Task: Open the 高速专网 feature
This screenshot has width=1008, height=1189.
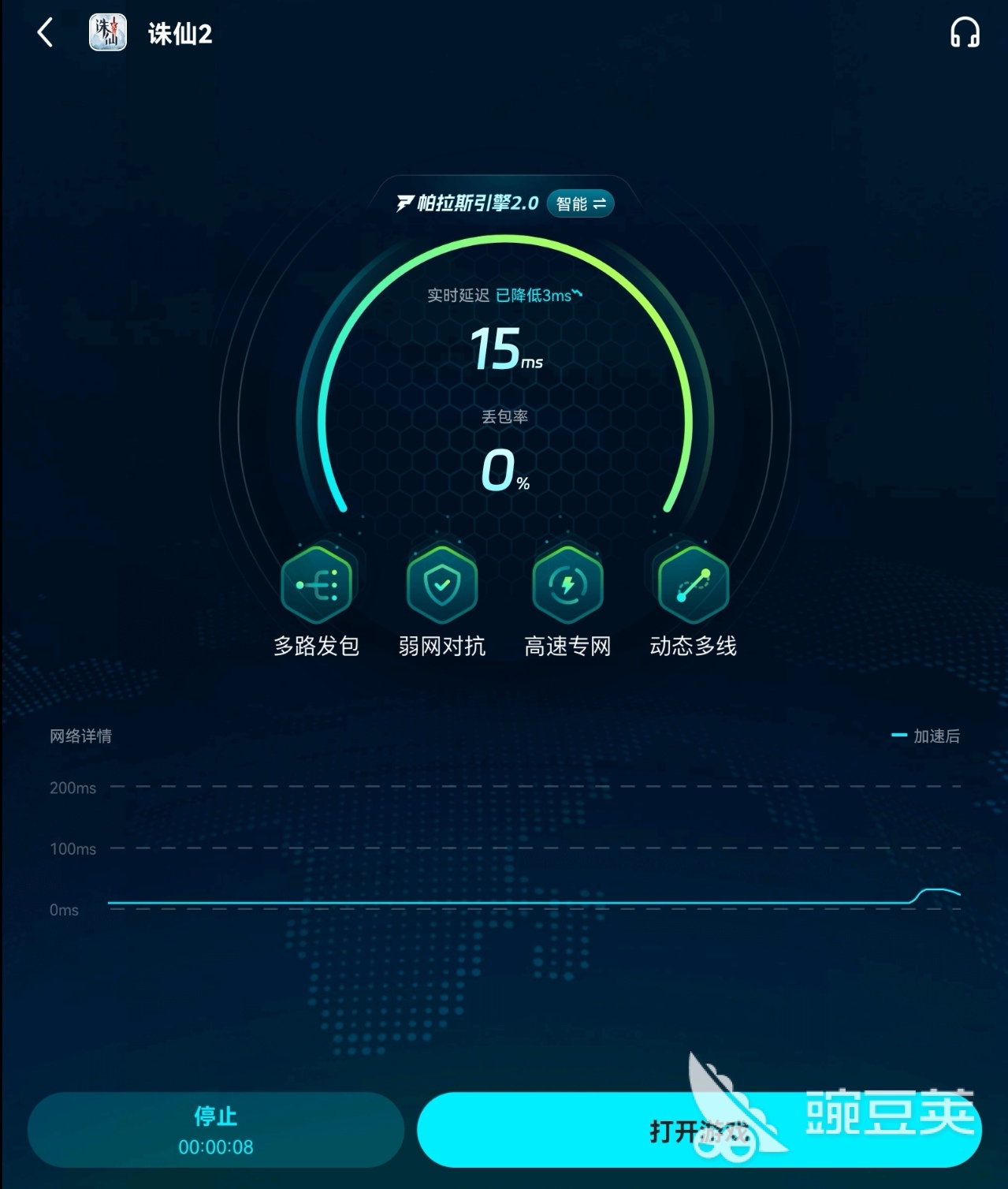Action: pos(567,586)
